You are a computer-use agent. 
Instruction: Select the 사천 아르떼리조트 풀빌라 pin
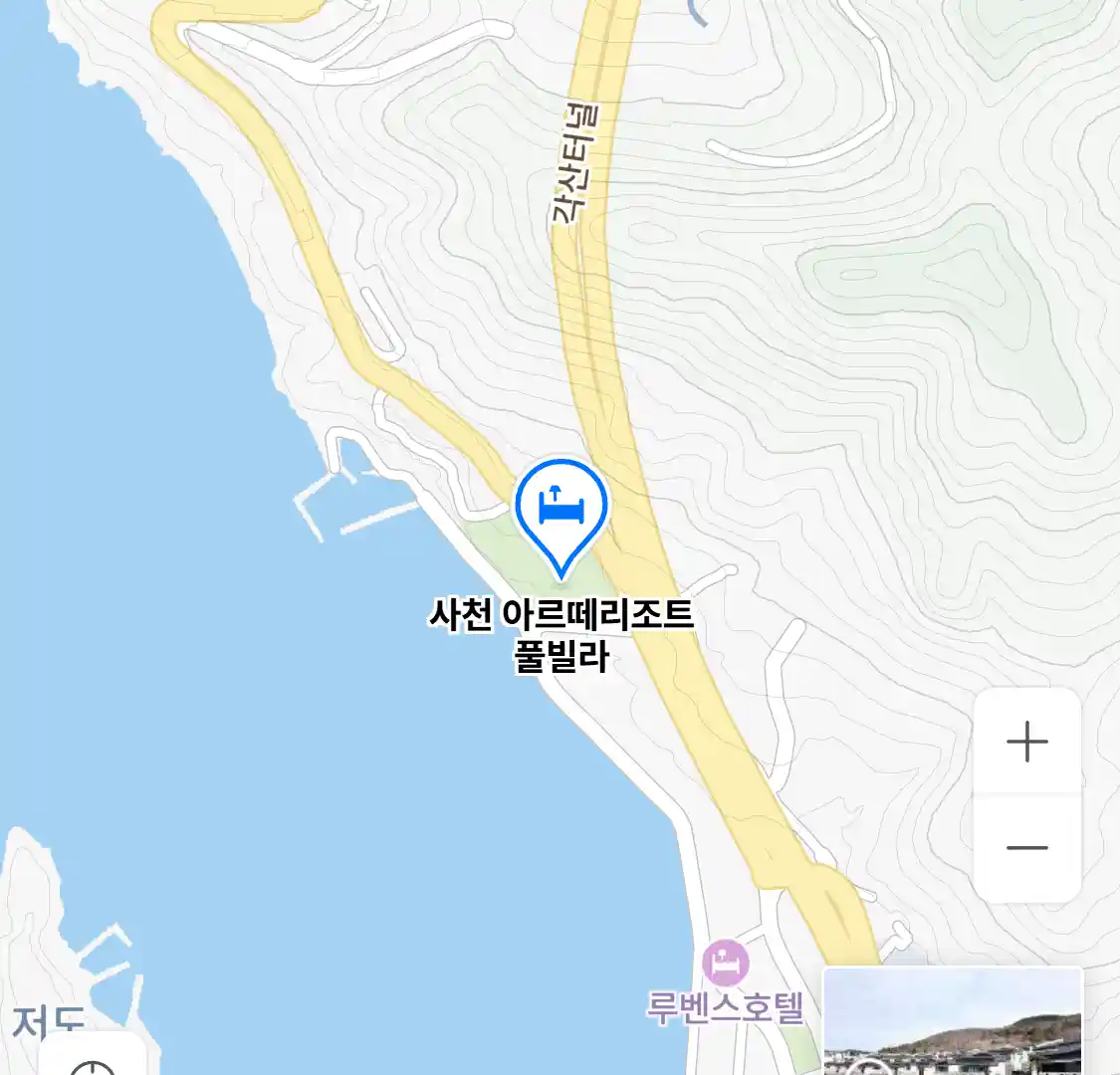560,512
